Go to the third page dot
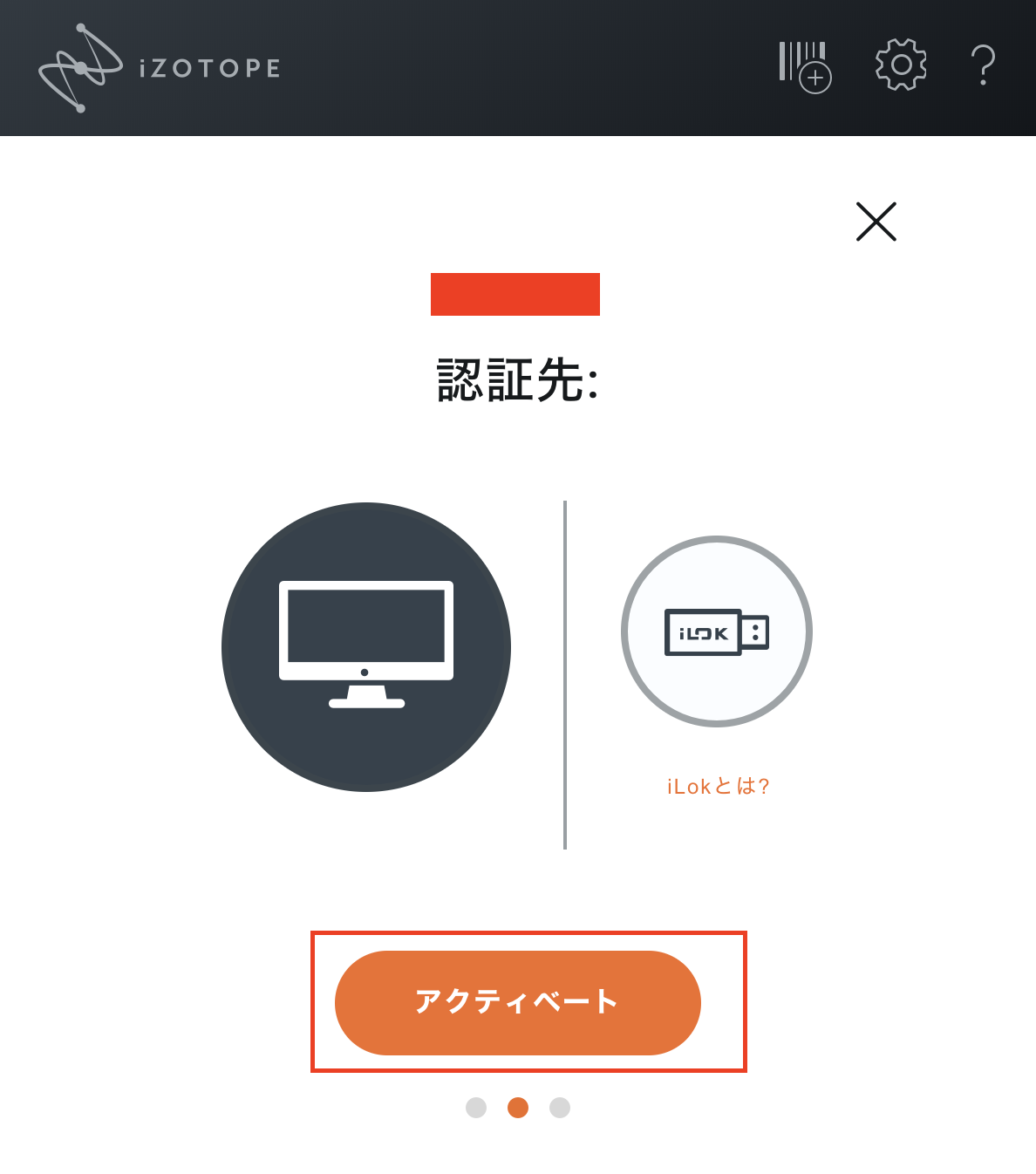1036x1174 pixels. [560, 1108]
